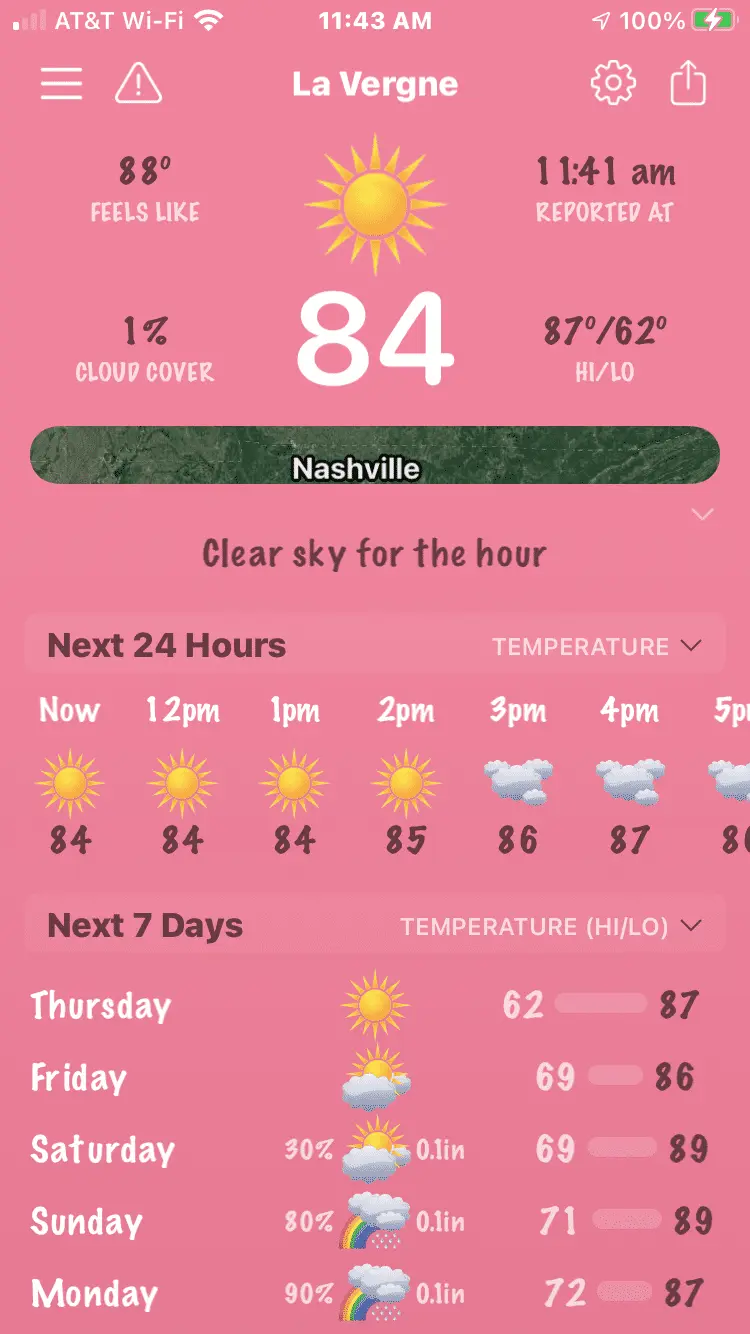750x1334 pixels.
Task: Share the La Vergne weather
Action: [688, 84]
